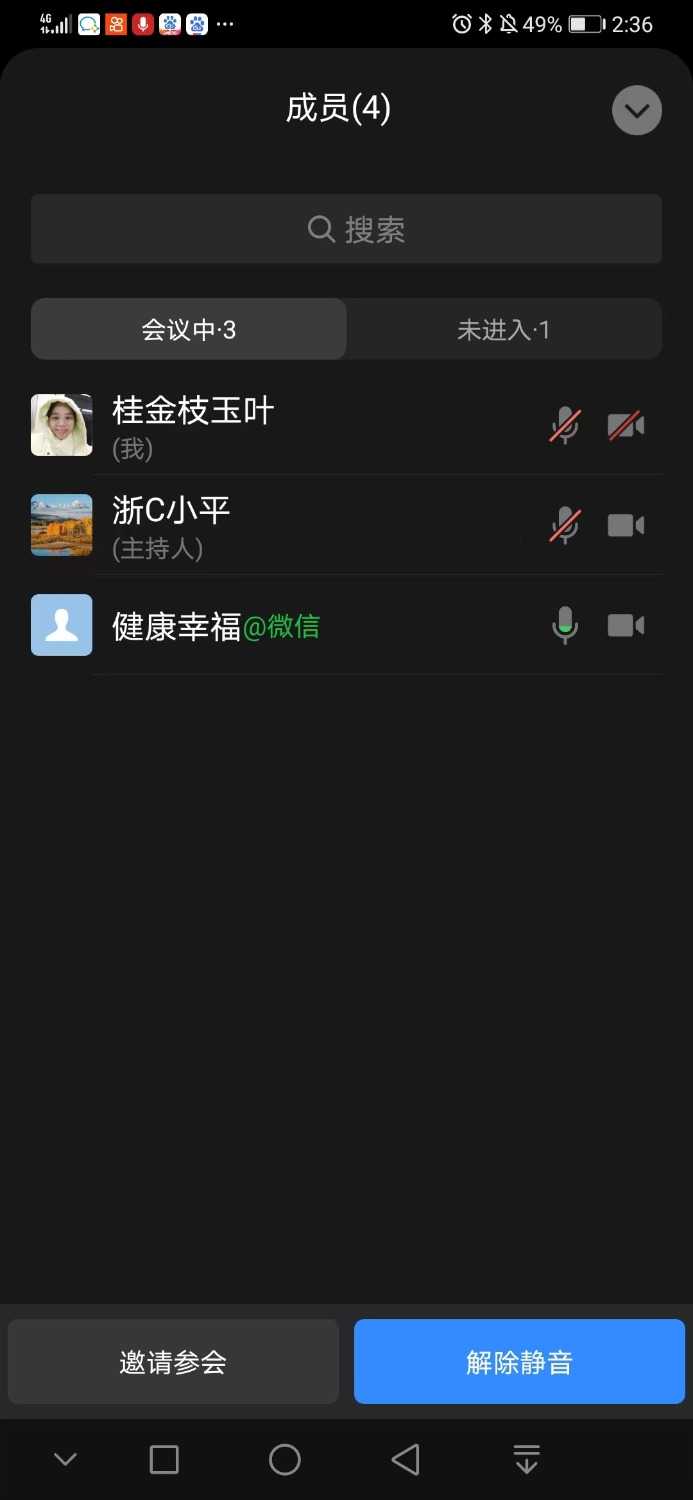The image size is (693, 1500).
Task: Select the 会议中·3 tab
Action: 189,329
